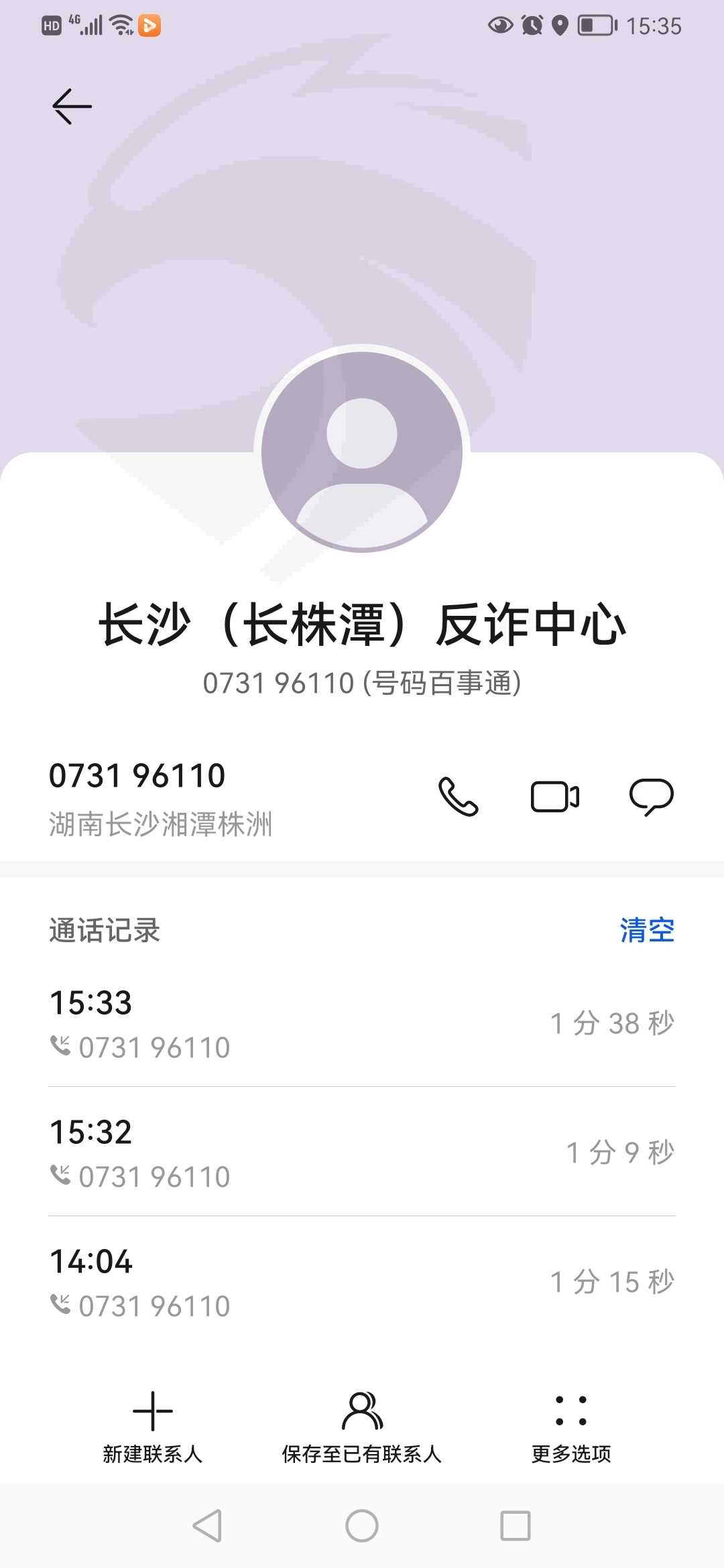
Task: Return to home via system home button
Action: tap(362, 1526)
